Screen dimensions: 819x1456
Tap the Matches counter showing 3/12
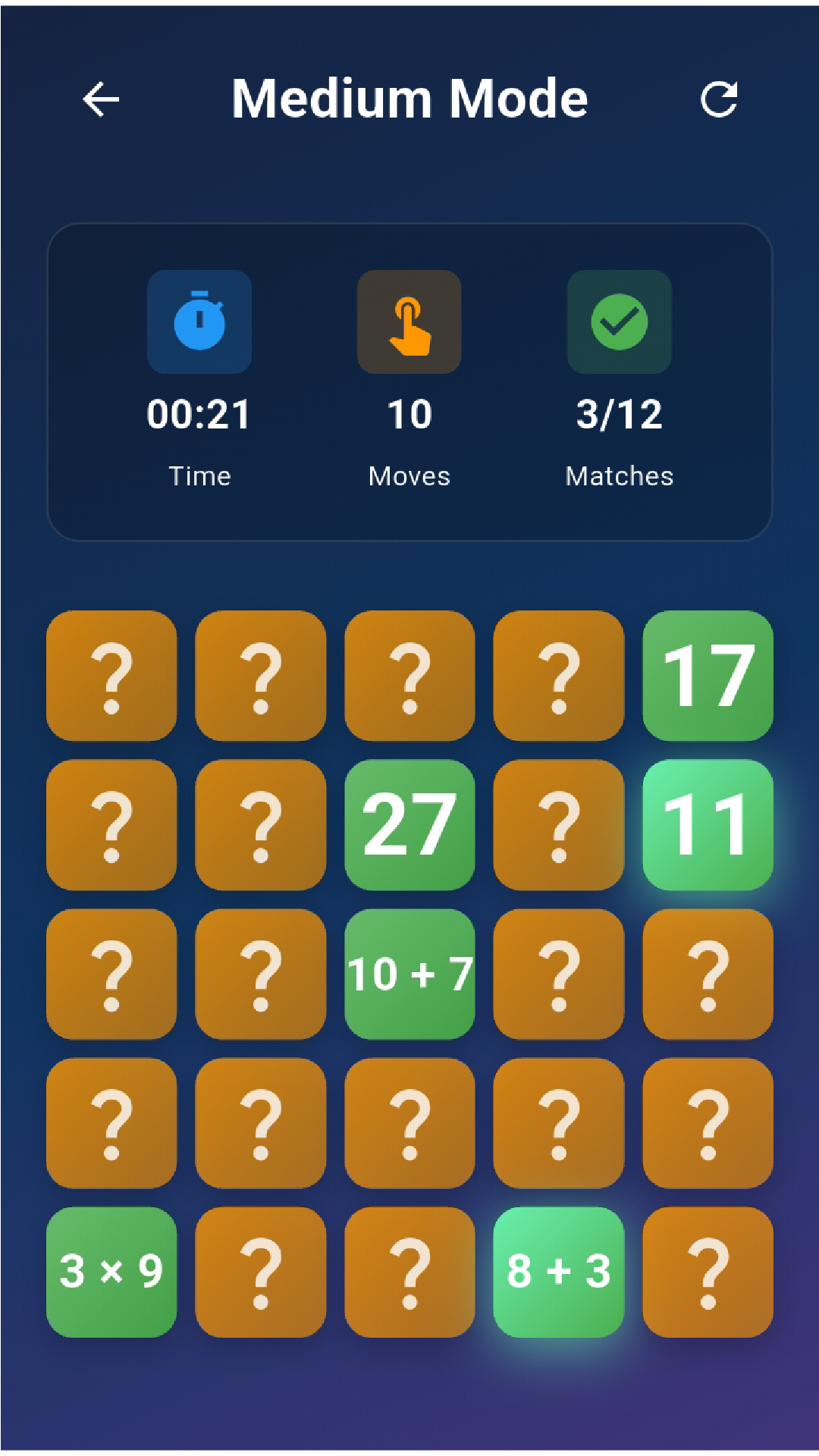click(618, 413)
